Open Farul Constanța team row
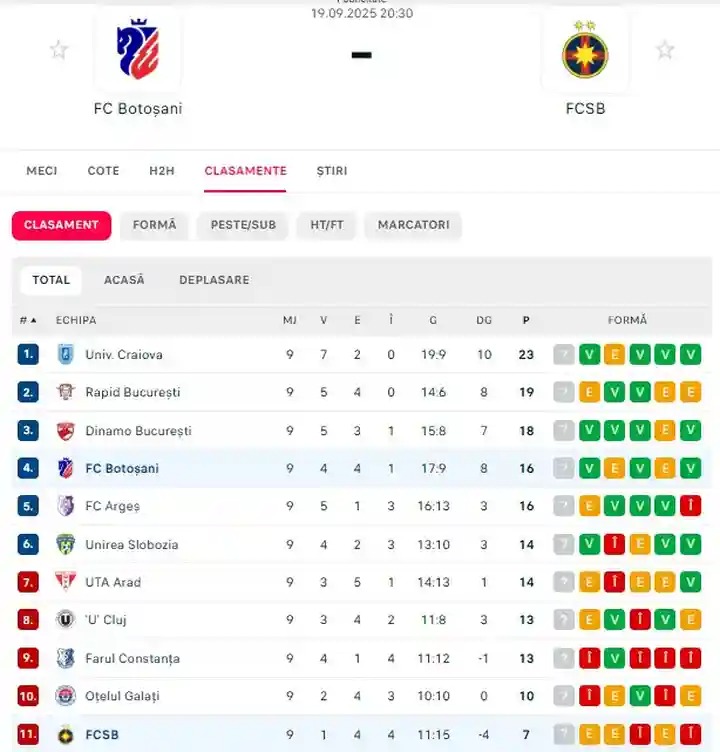This screenshot has height=752, width=720. [132, 659]
